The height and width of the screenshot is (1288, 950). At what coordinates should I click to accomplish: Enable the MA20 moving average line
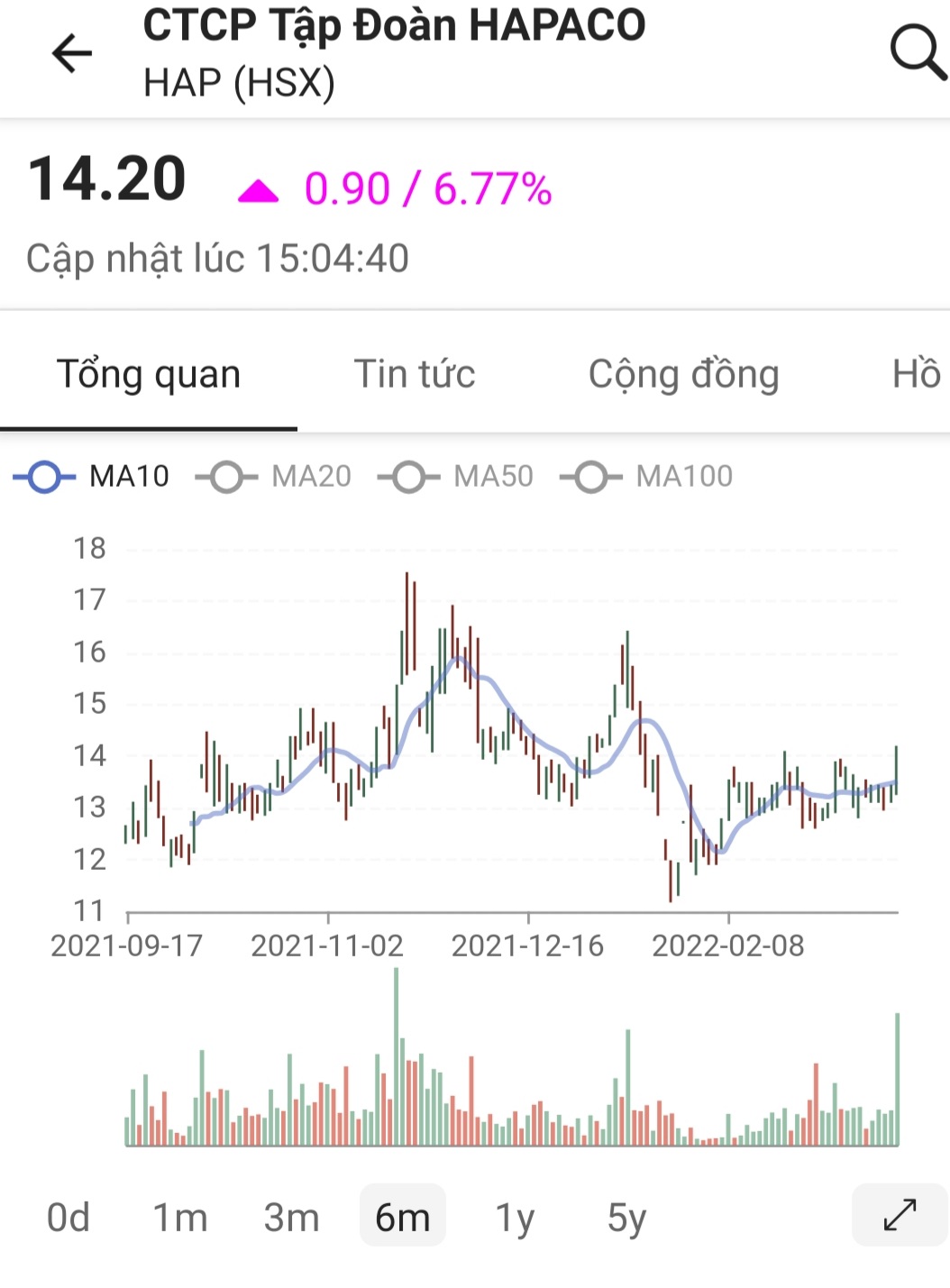(x=274, y=476)
